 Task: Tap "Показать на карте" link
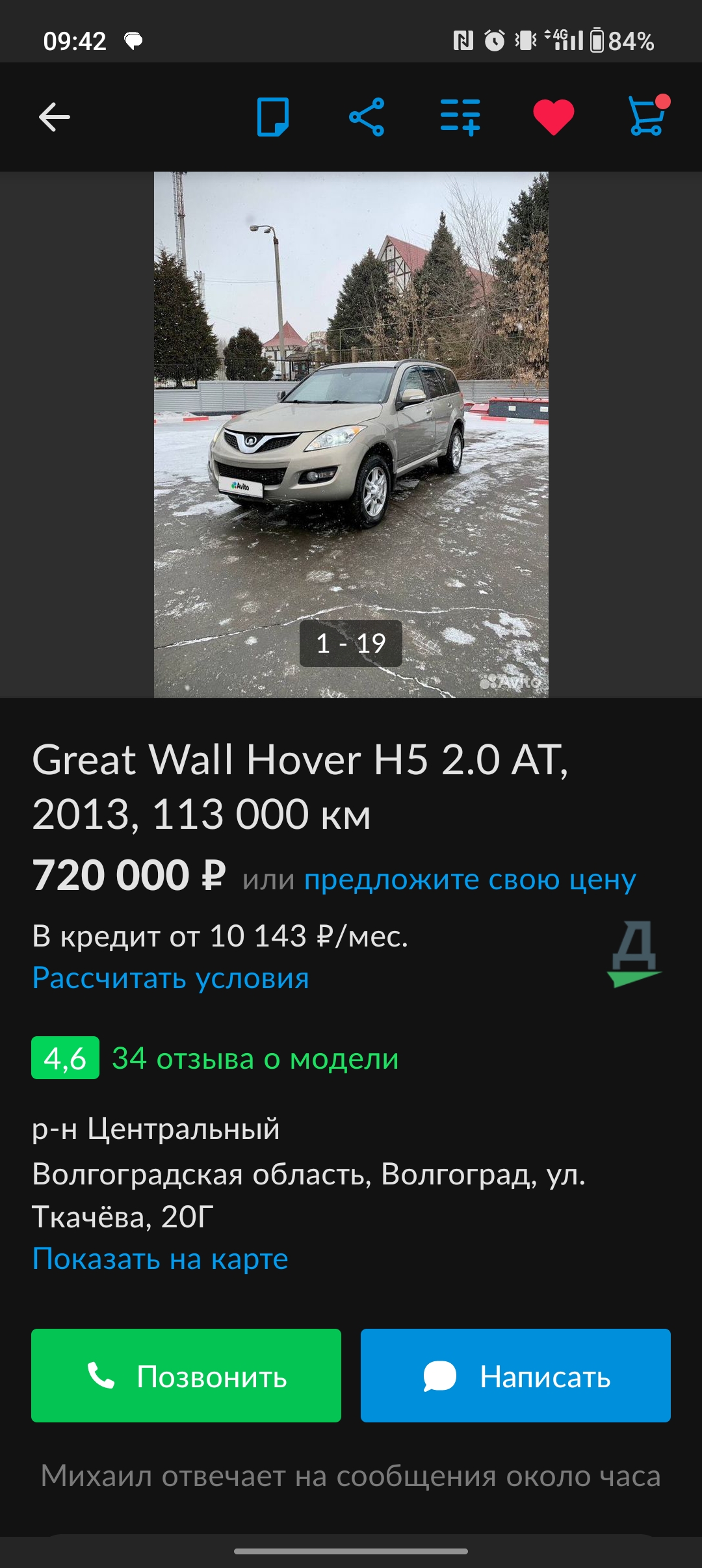coord(160,1259)
